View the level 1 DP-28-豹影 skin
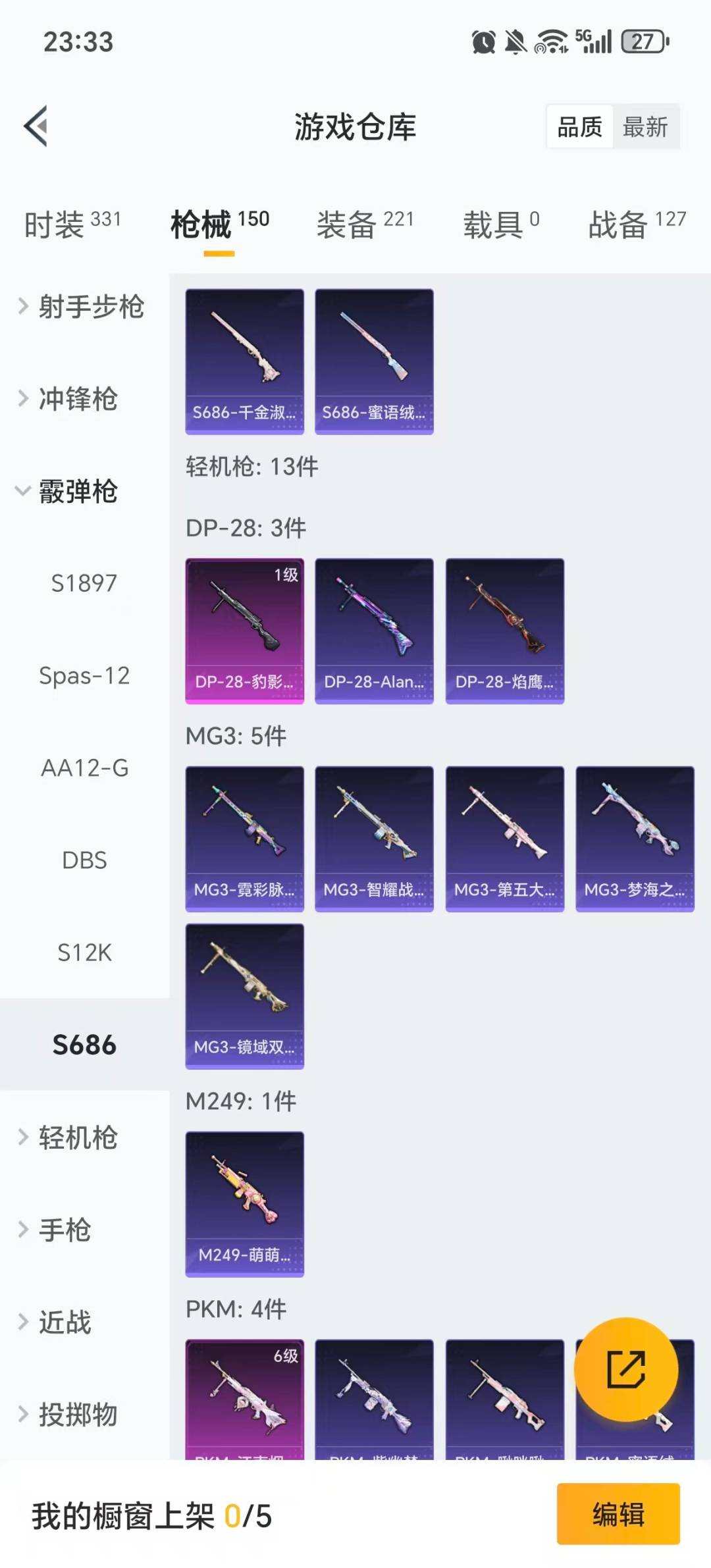This screenshot has height=1568, width=711. [x=244, y=631]
